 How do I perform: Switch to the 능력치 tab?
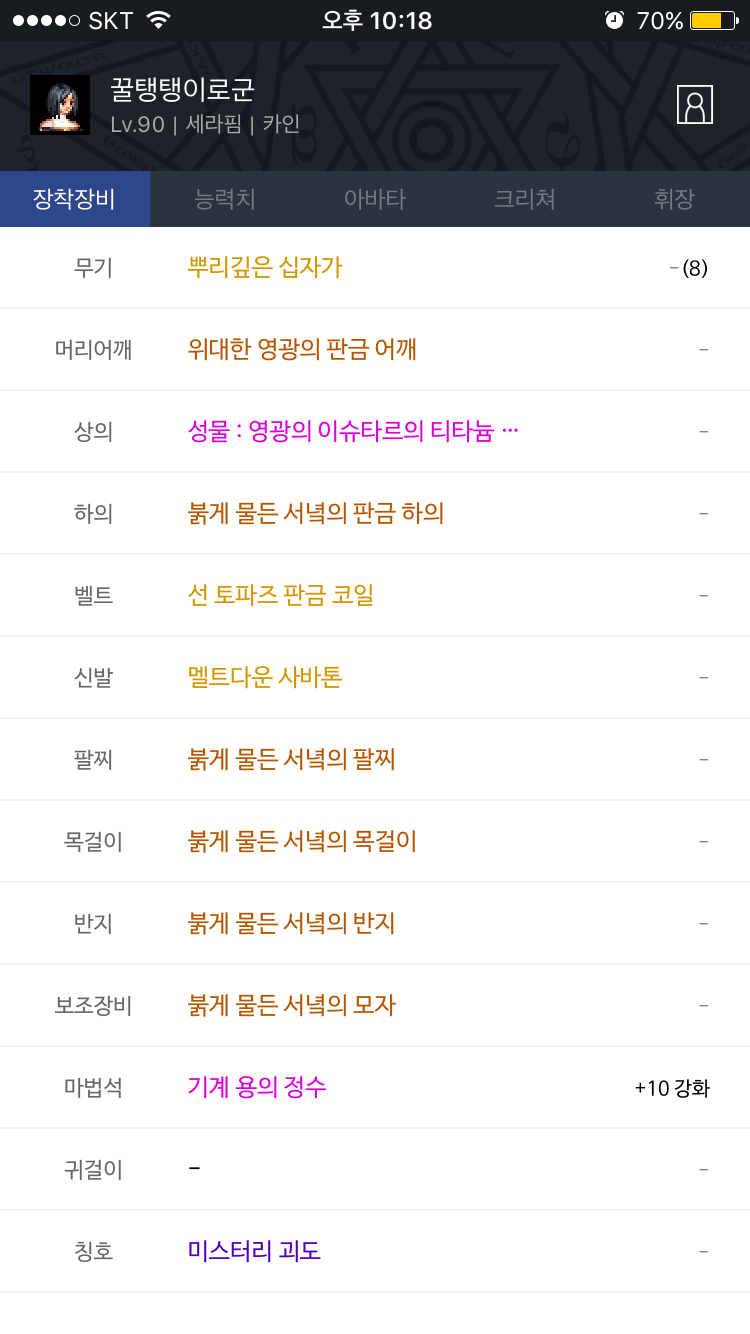pyautogui.click(x=225, y=199)
